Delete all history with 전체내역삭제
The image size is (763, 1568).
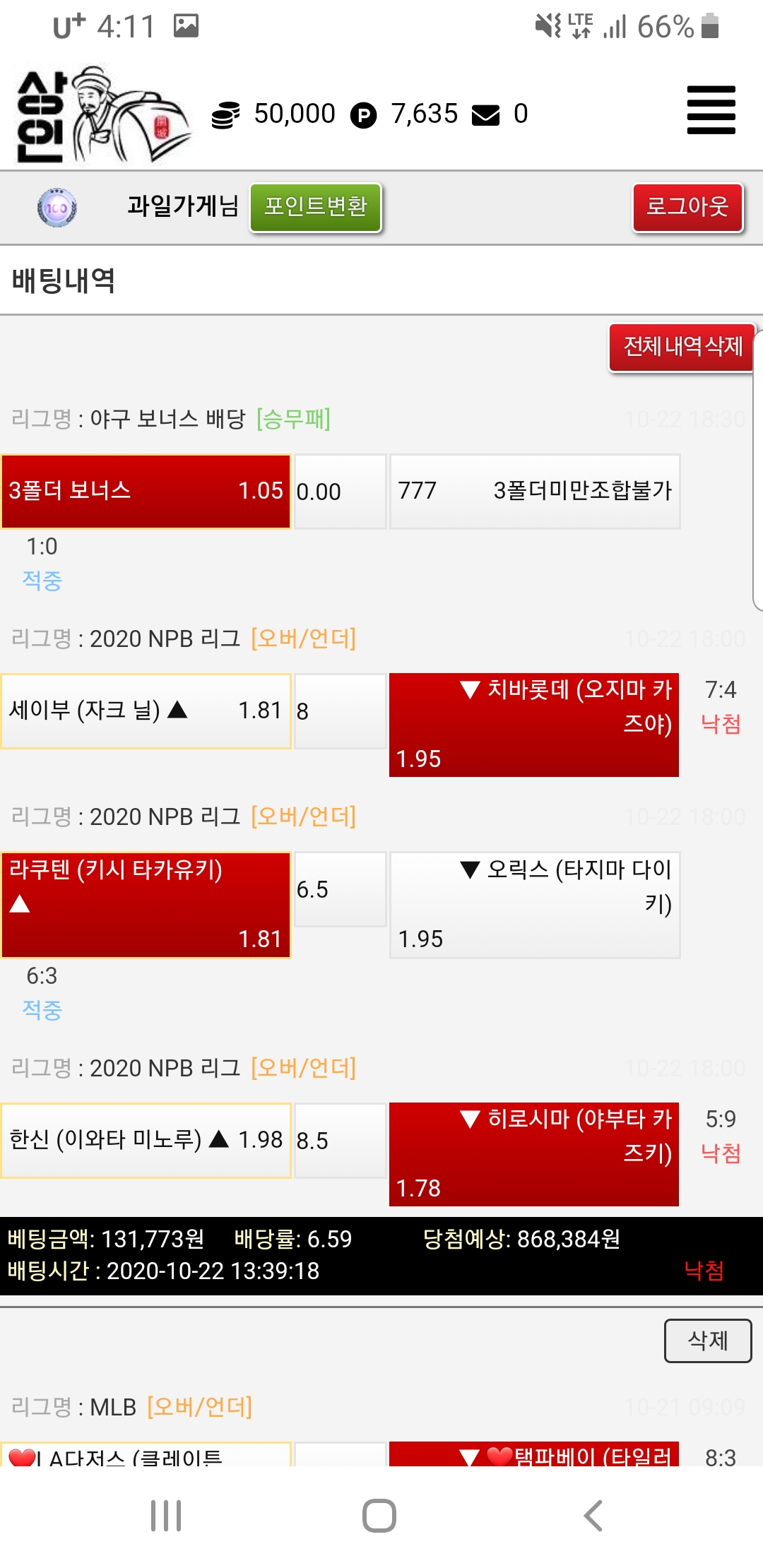coord(682,347)
